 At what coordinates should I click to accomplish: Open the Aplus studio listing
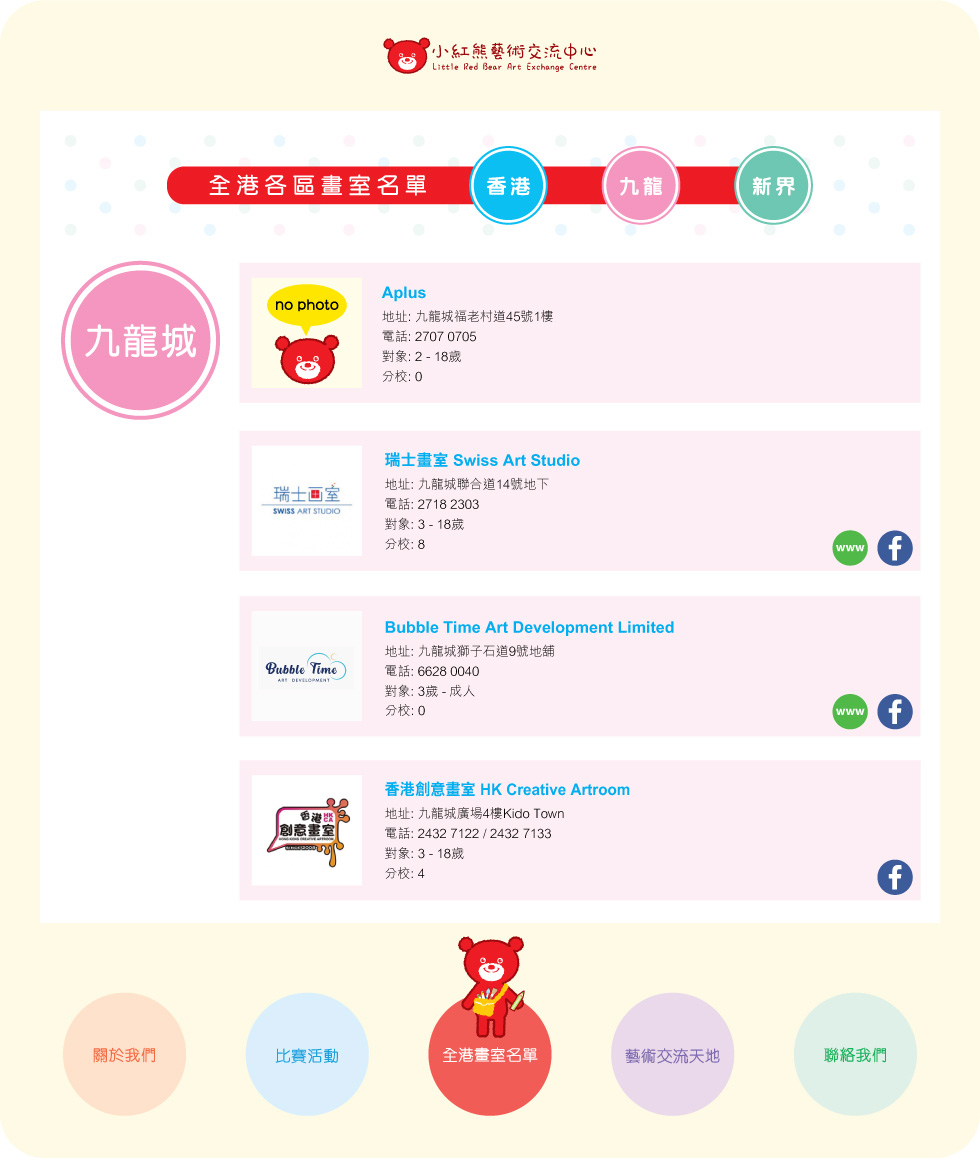click(404, 293)
